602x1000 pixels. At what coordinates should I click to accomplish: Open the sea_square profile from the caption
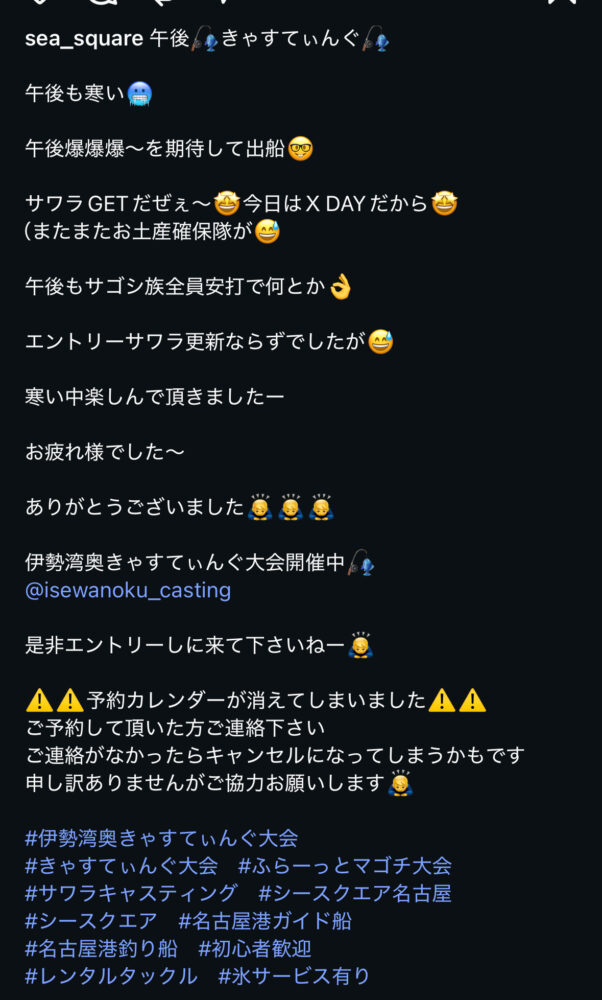(x=84, y=38)
